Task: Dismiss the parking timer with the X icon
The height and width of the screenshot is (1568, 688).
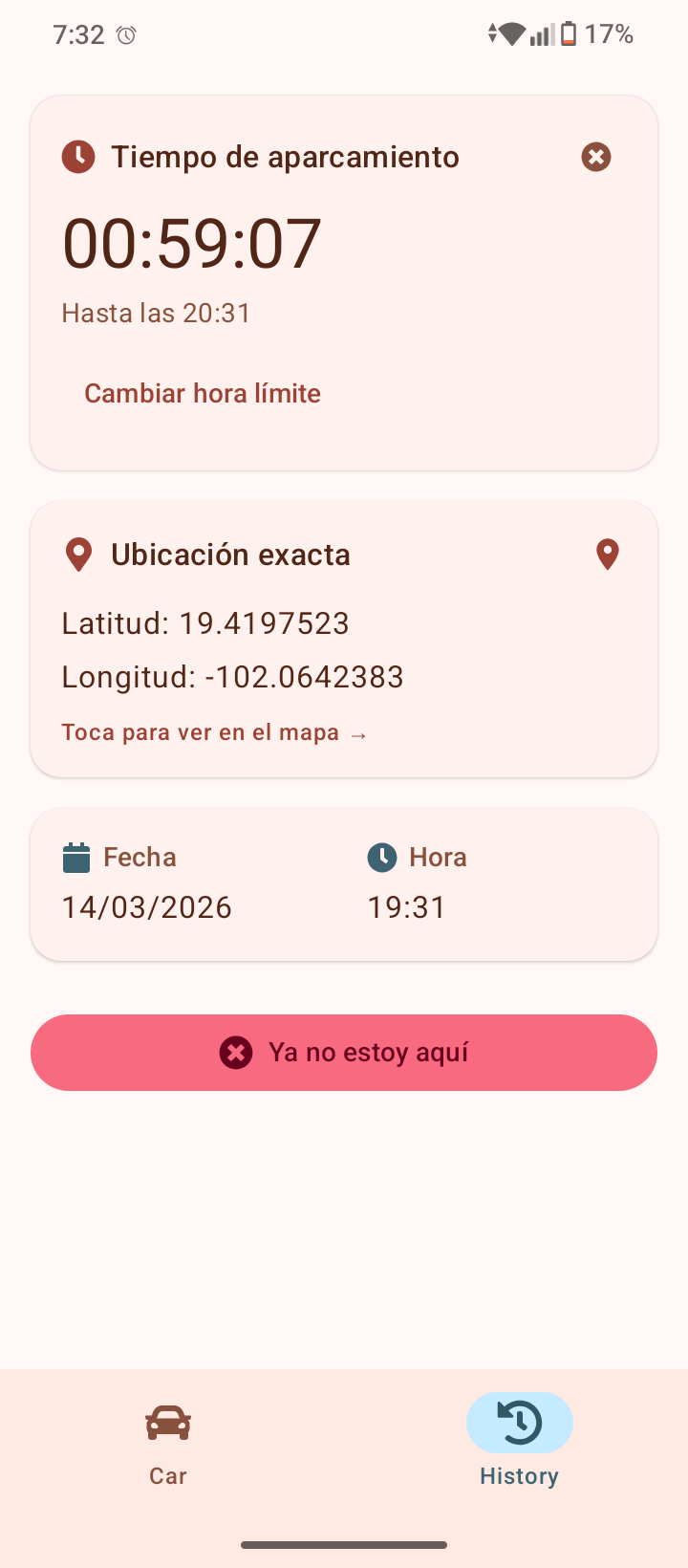Action: click(x=596, y=157)
